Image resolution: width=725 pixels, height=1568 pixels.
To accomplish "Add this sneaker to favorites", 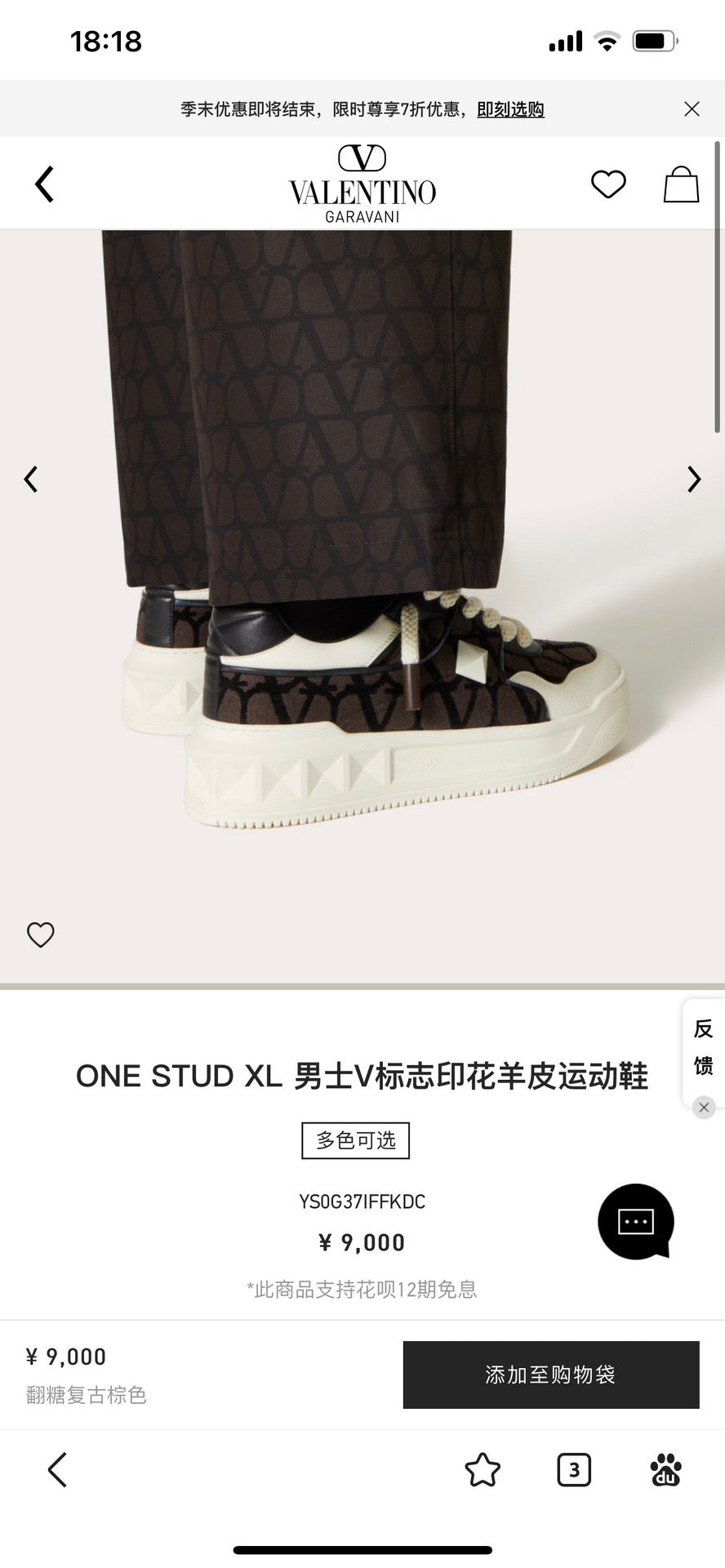I will point(41,935).
